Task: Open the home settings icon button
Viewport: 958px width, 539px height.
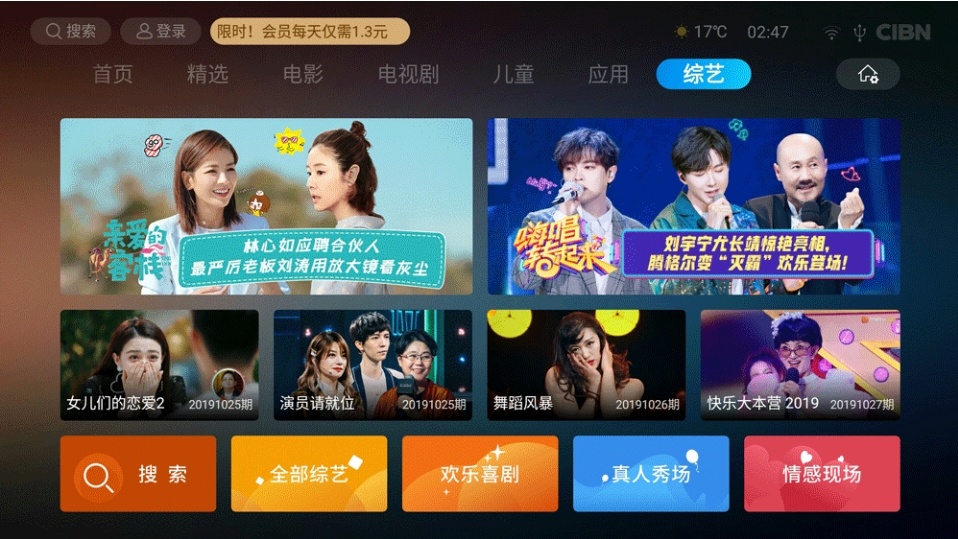Action: tap(867, 74)
